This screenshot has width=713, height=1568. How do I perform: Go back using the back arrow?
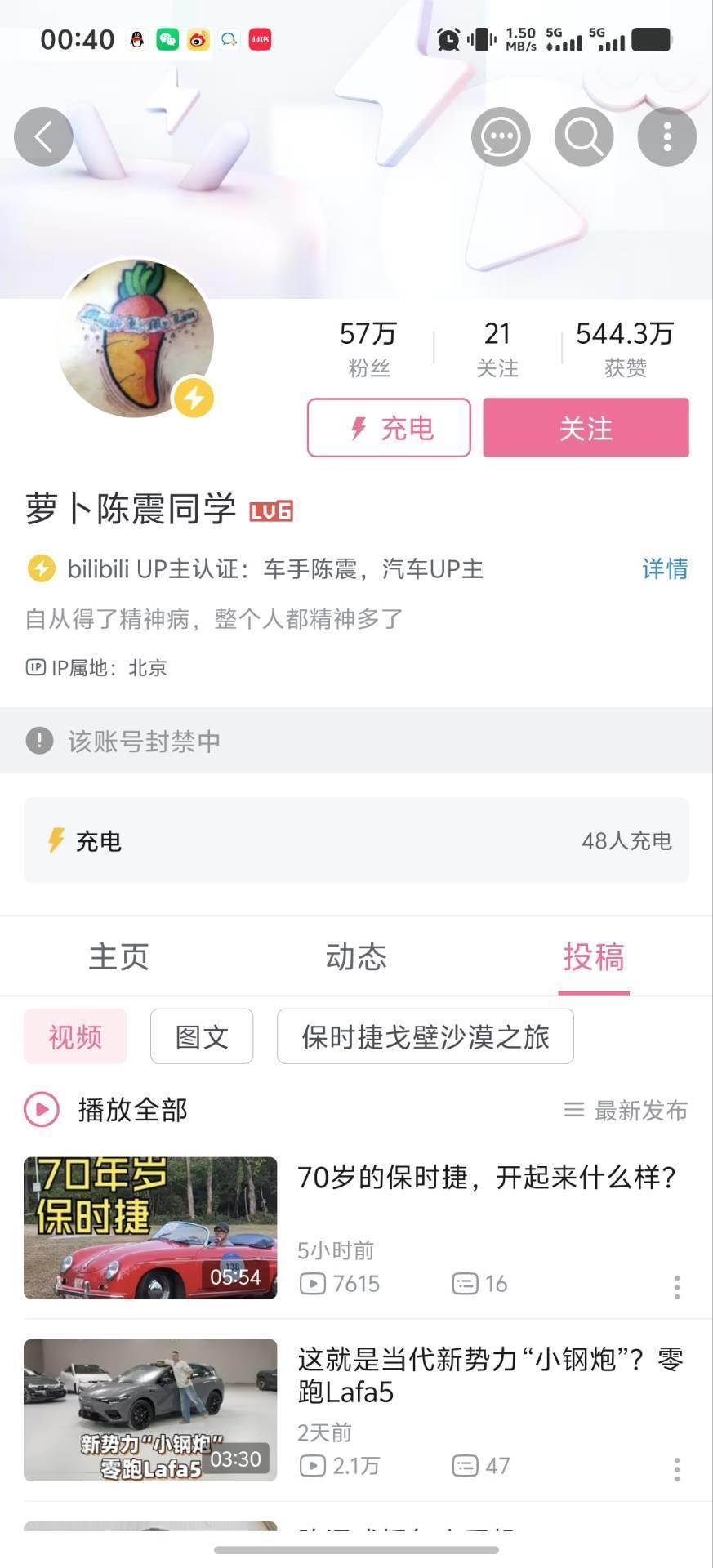(x=42, y=136)
